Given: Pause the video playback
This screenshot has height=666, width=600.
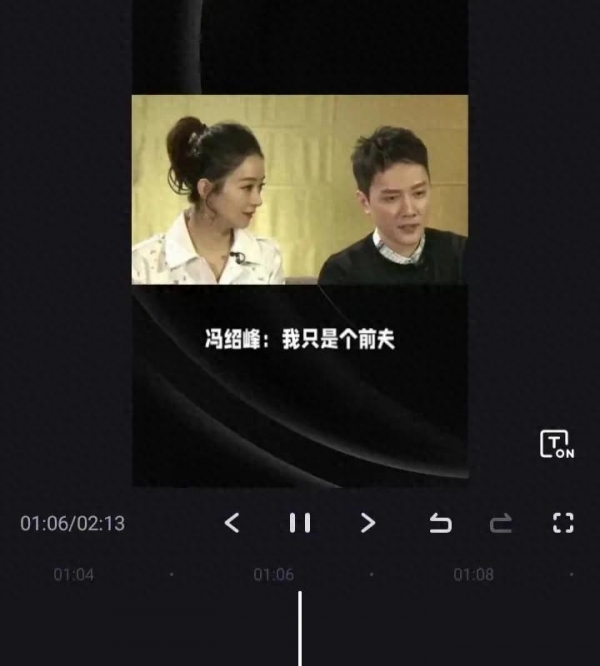Looking at the screenshot, I should pos(299,523).
